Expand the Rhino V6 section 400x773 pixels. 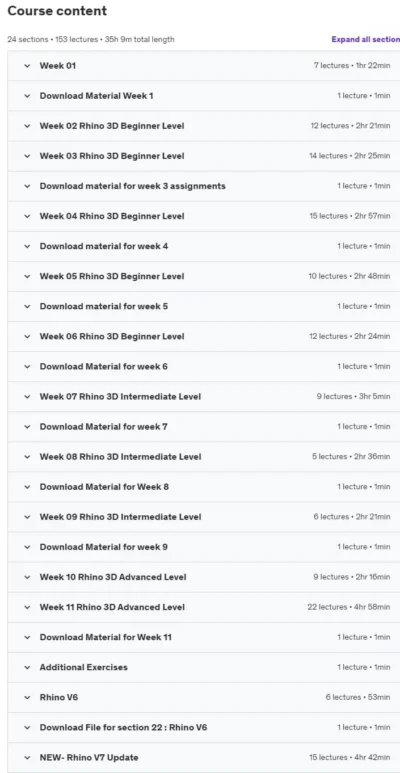tap(204, 697)
